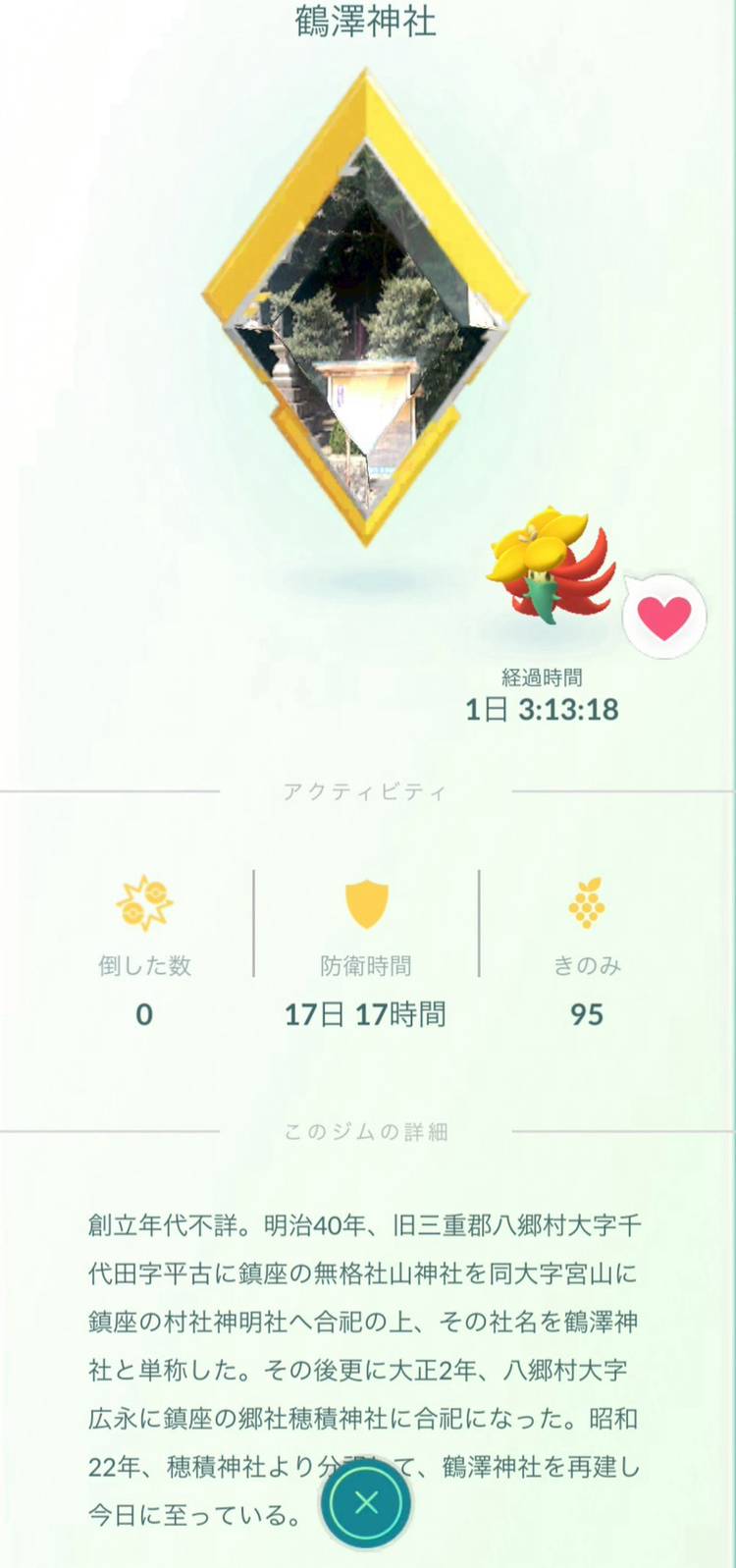Close the gym badge details screen
Screen dimensions: 736x1568
(x=366, y=1502)
